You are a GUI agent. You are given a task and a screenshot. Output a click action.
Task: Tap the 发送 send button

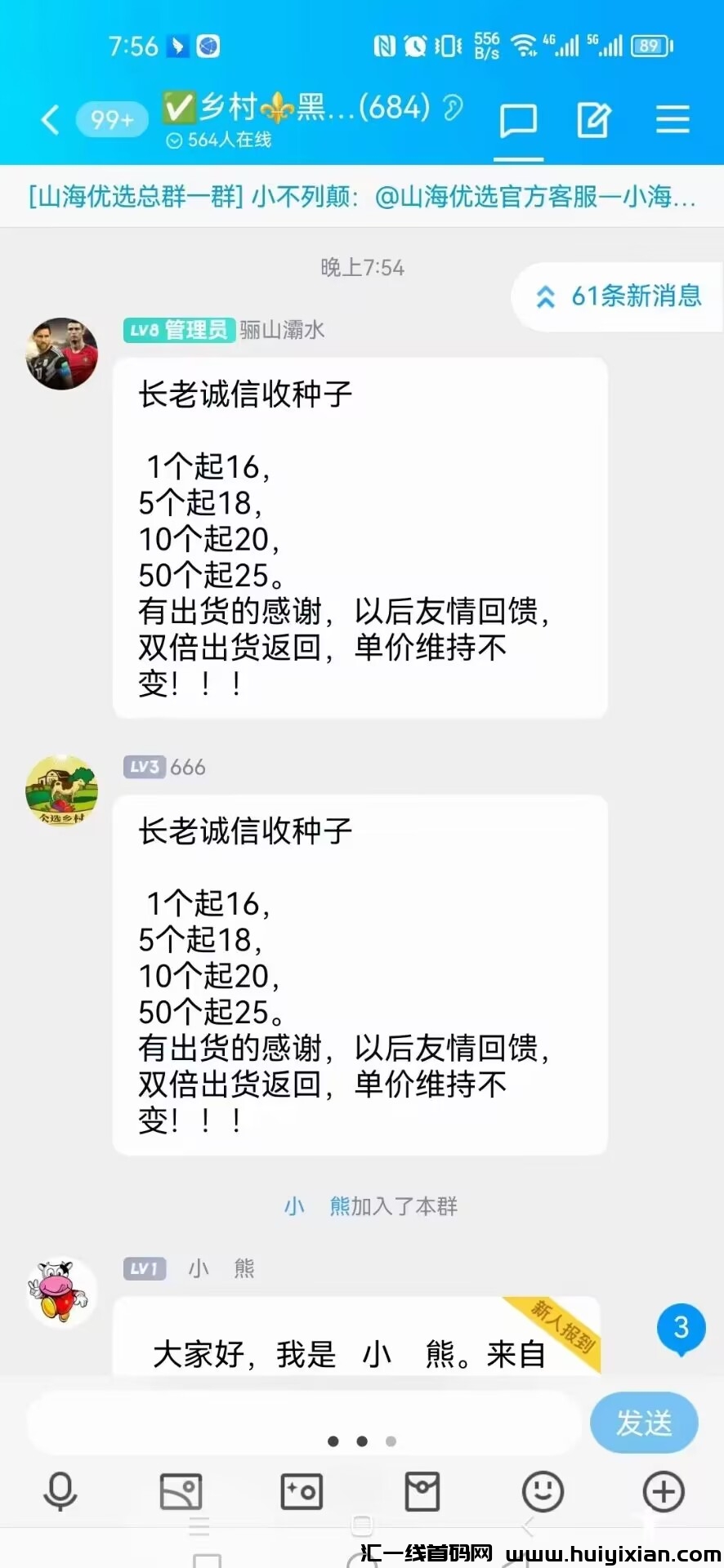pyautogui.click(x=644, y=1423)
